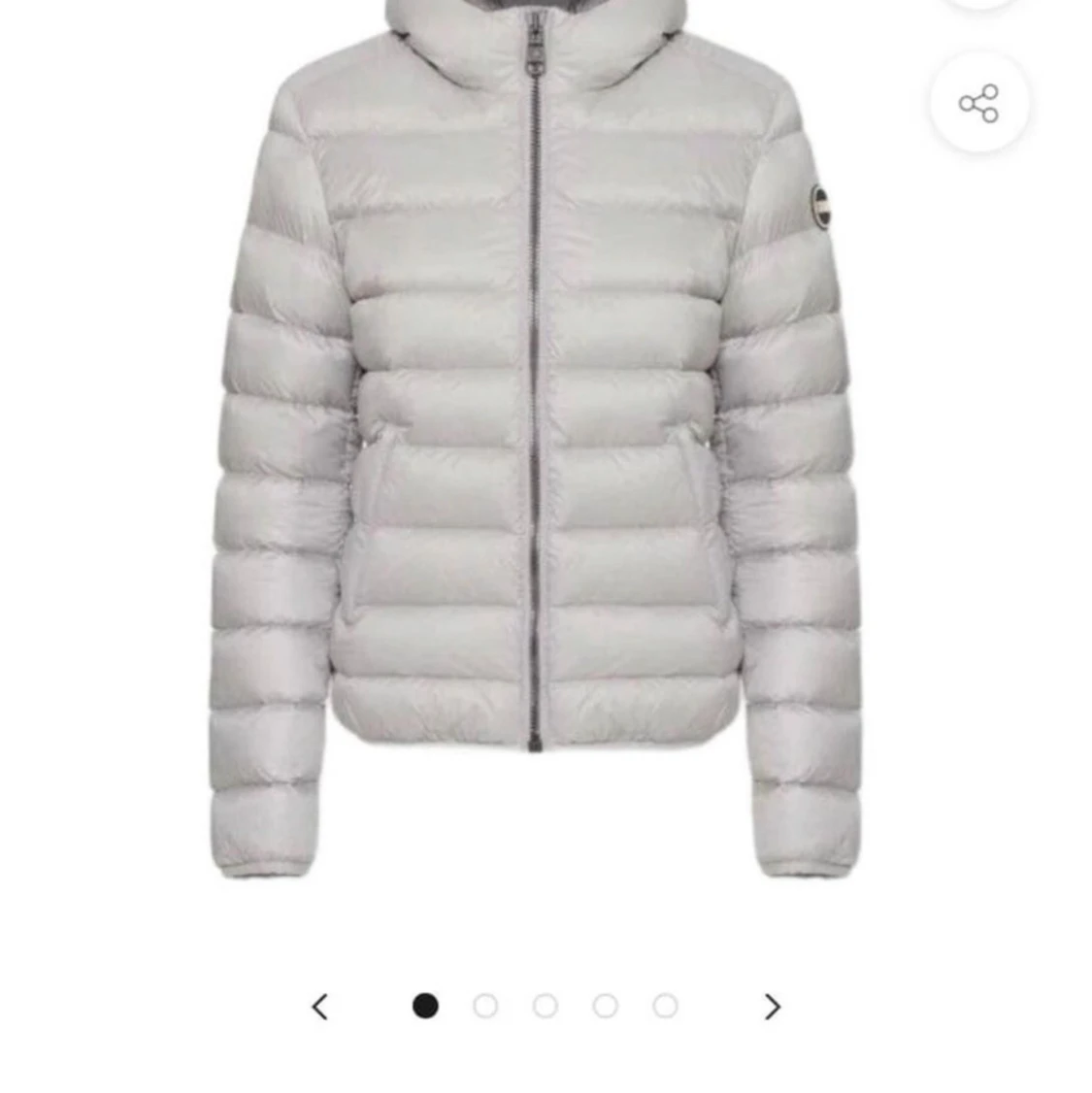Jump to the fifth and last image dot
This screenshot has height=1093, width=1092.
(665, 1006)
